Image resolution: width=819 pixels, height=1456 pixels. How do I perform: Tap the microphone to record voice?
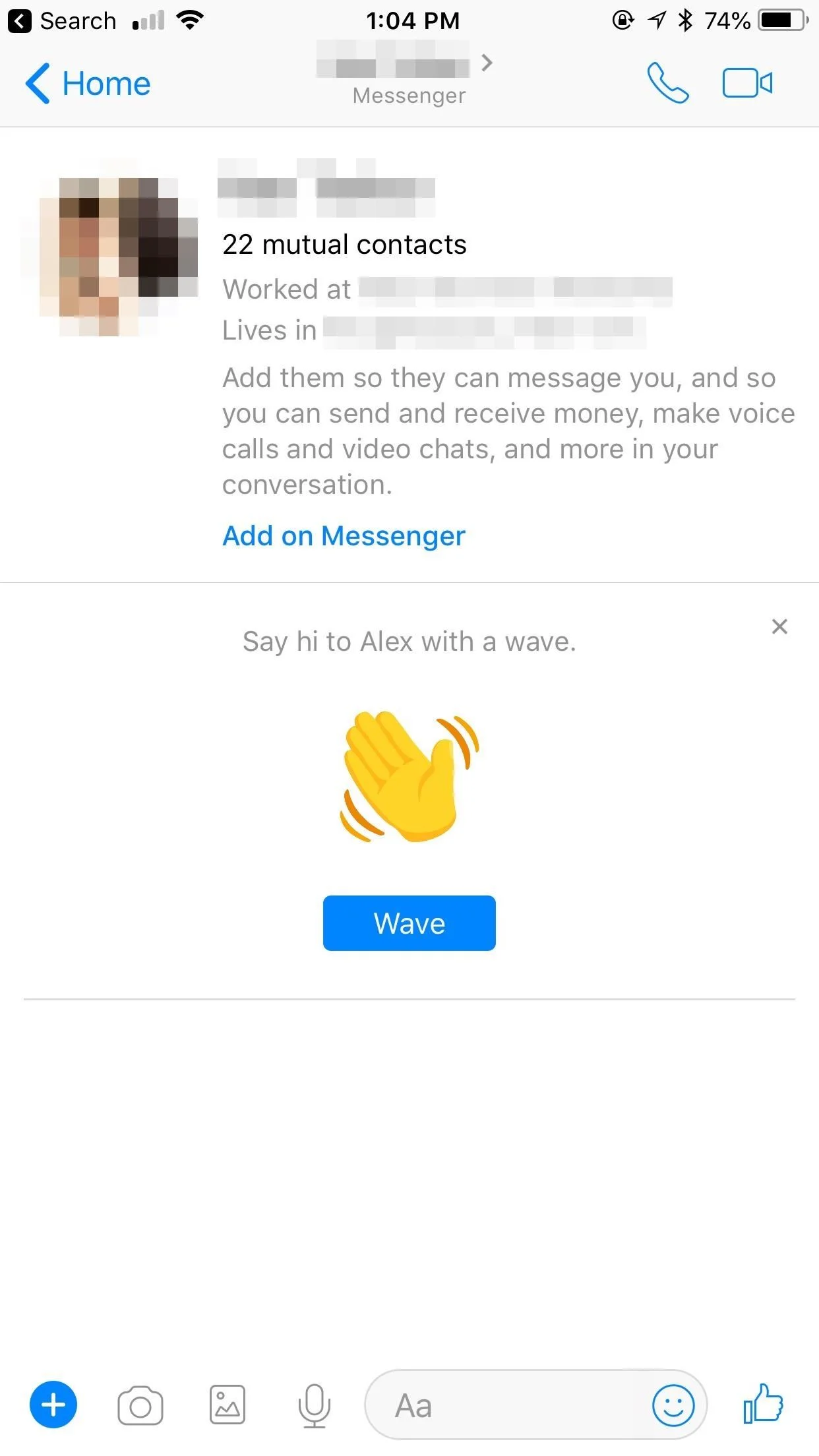314,1405
